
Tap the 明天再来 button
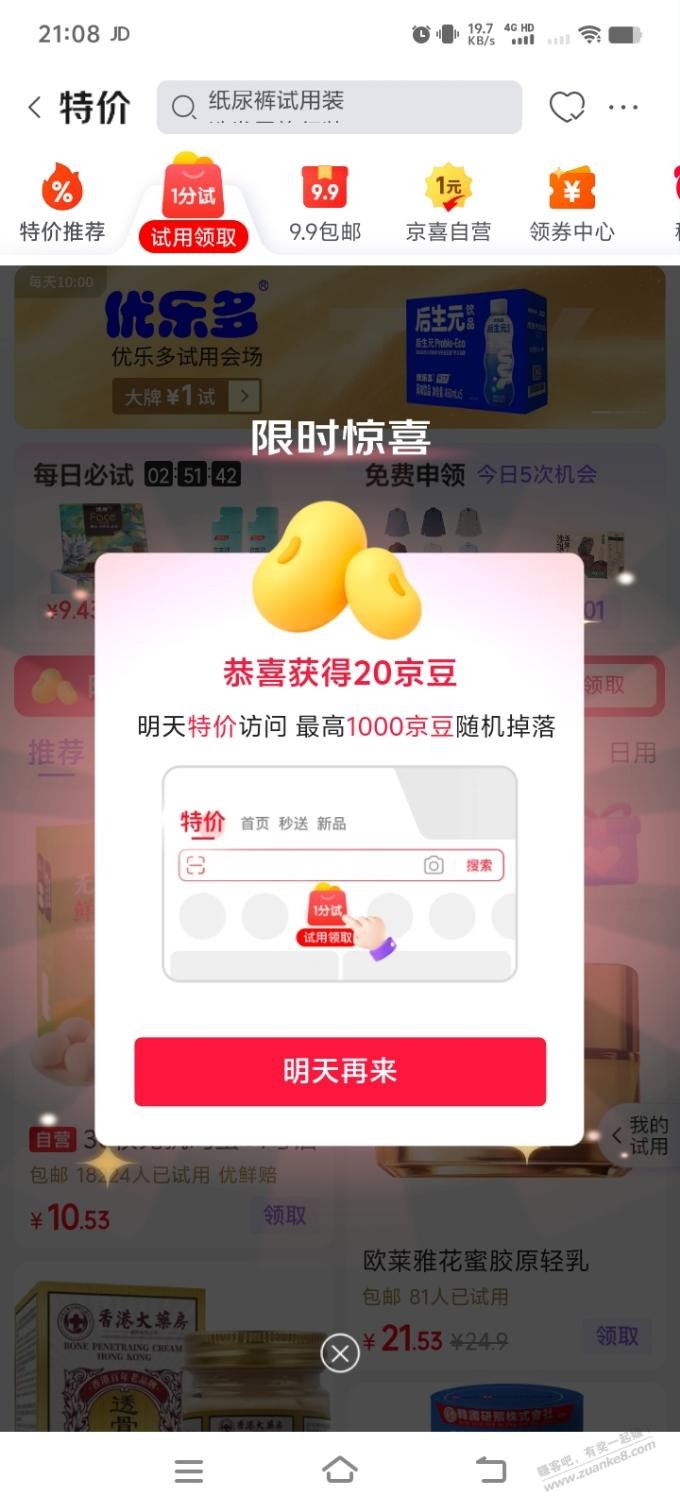pos(340,1071)
